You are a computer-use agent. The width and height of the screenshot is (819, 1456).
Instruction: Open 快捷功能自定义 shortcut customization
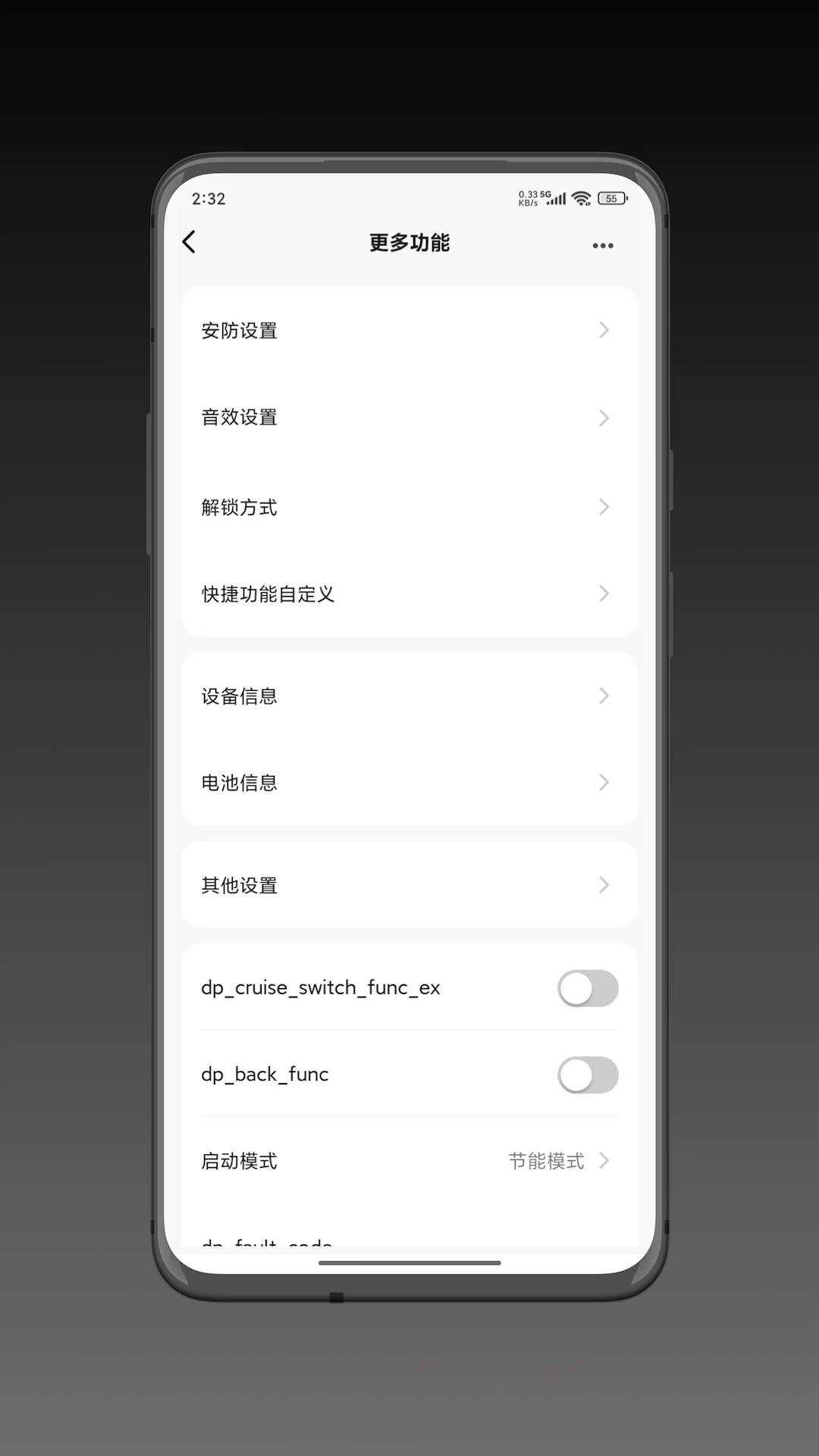(x=409, y=594)
